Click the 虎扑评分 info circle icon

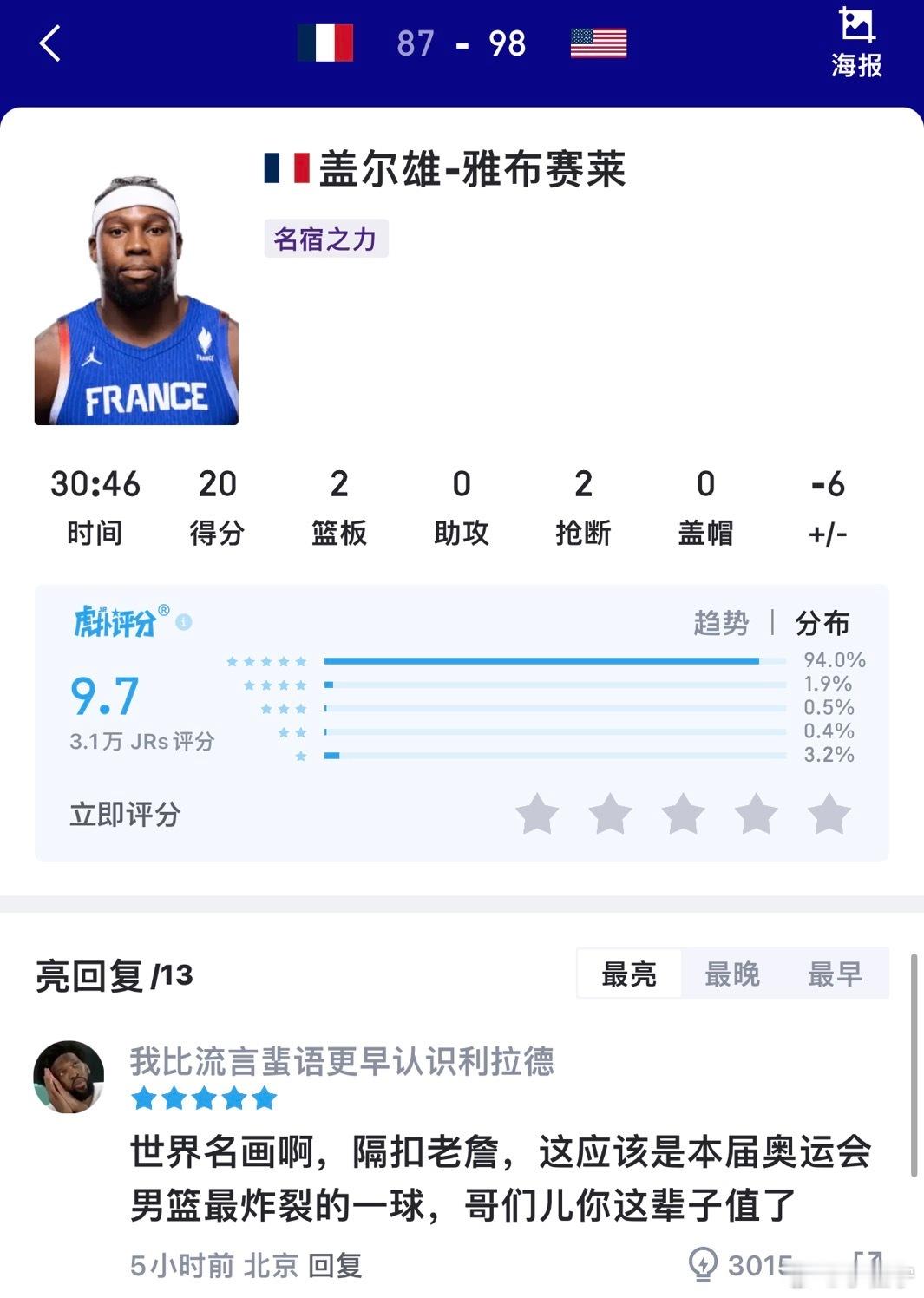185,620
